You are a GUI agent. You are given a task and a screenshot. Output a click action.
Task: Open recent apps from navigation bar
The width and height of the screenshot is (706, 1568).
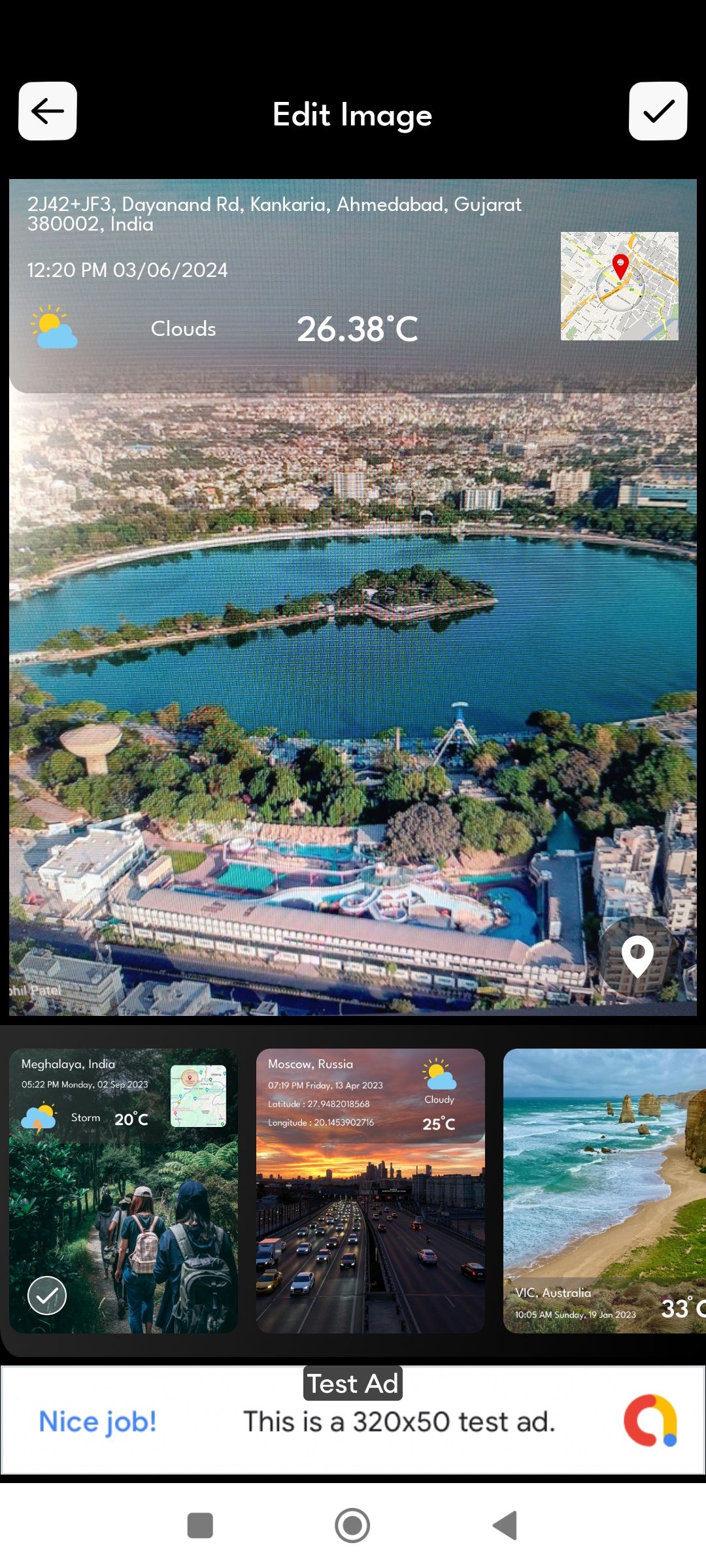pos(200,1526)
